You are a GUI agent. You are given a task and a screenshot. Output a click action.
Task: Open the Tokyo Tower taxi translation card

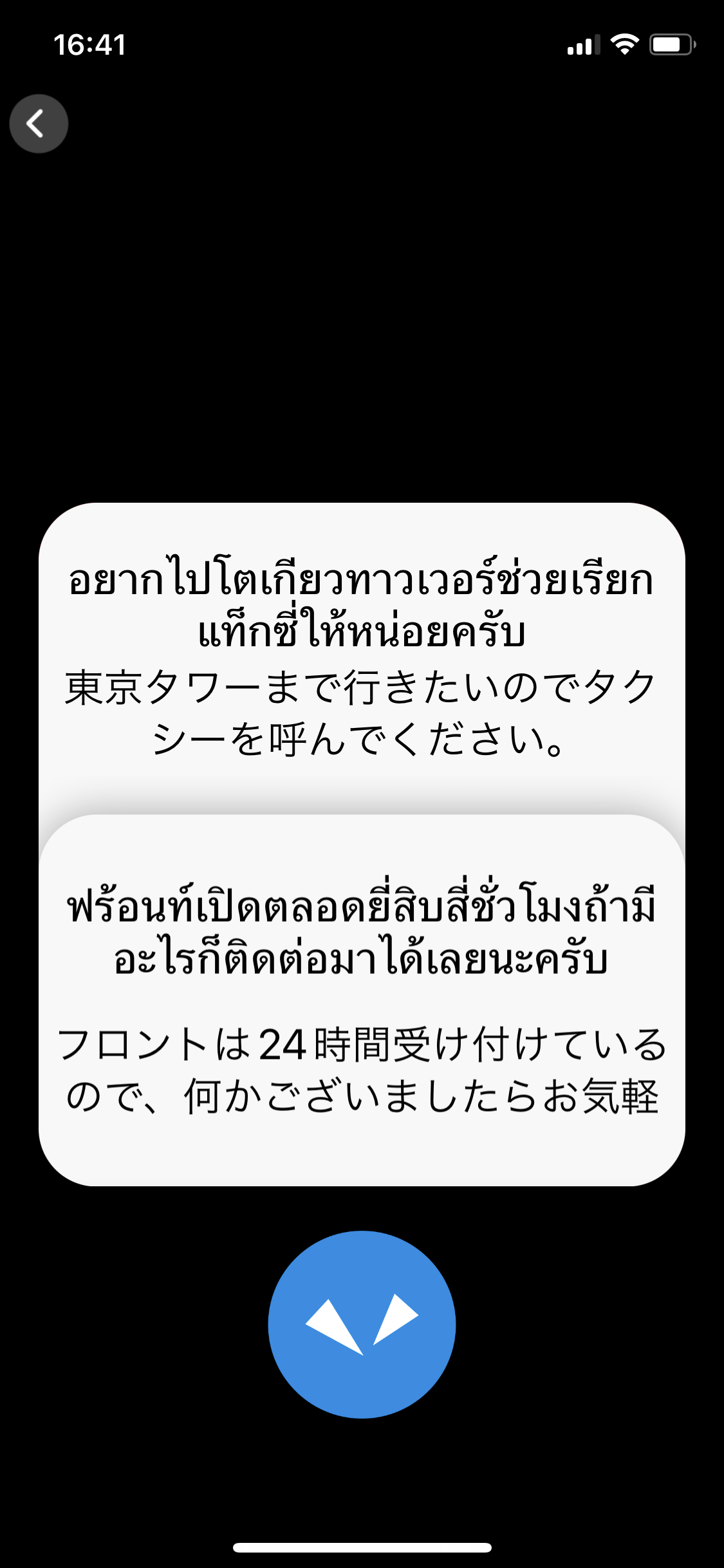[x=362, y=658]
